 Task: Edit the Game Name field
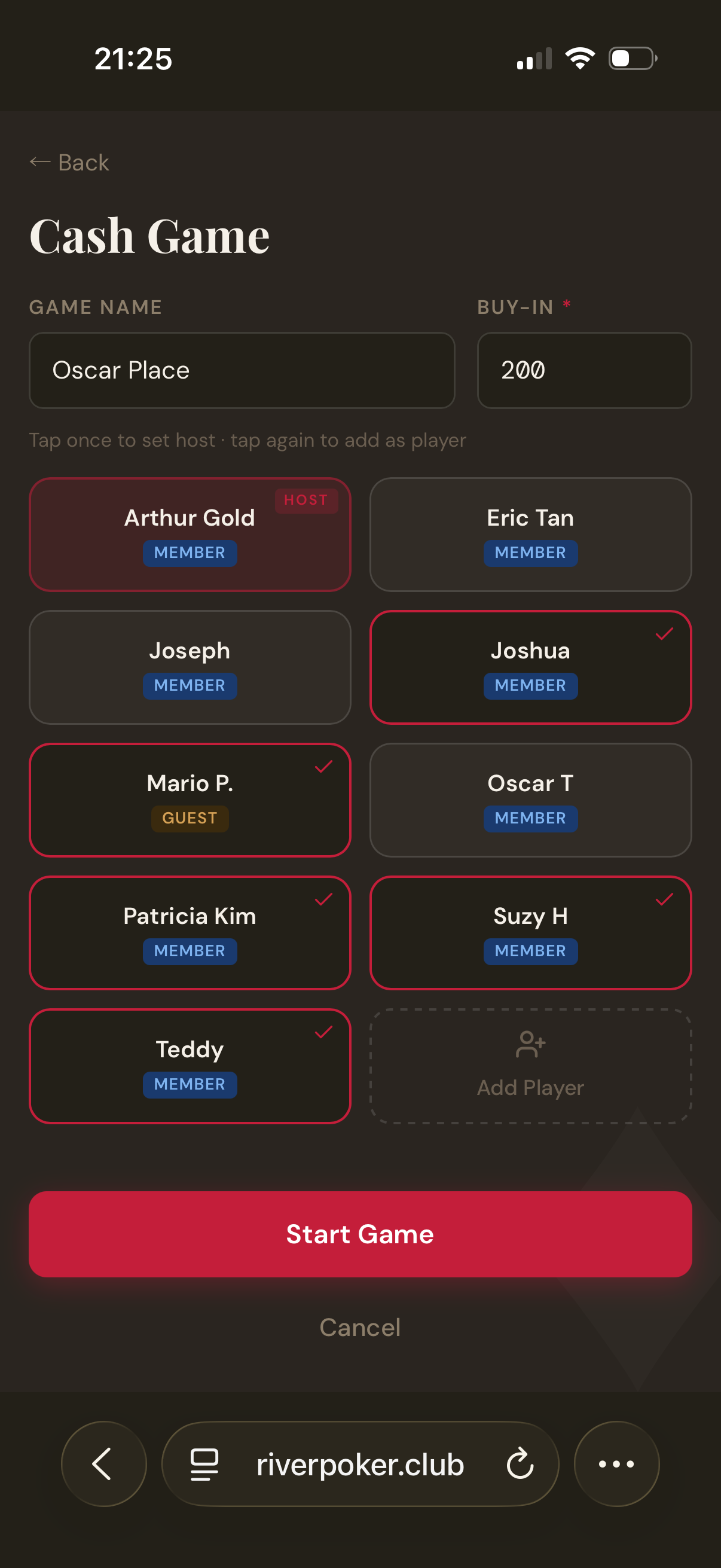(x=242, y=370)
